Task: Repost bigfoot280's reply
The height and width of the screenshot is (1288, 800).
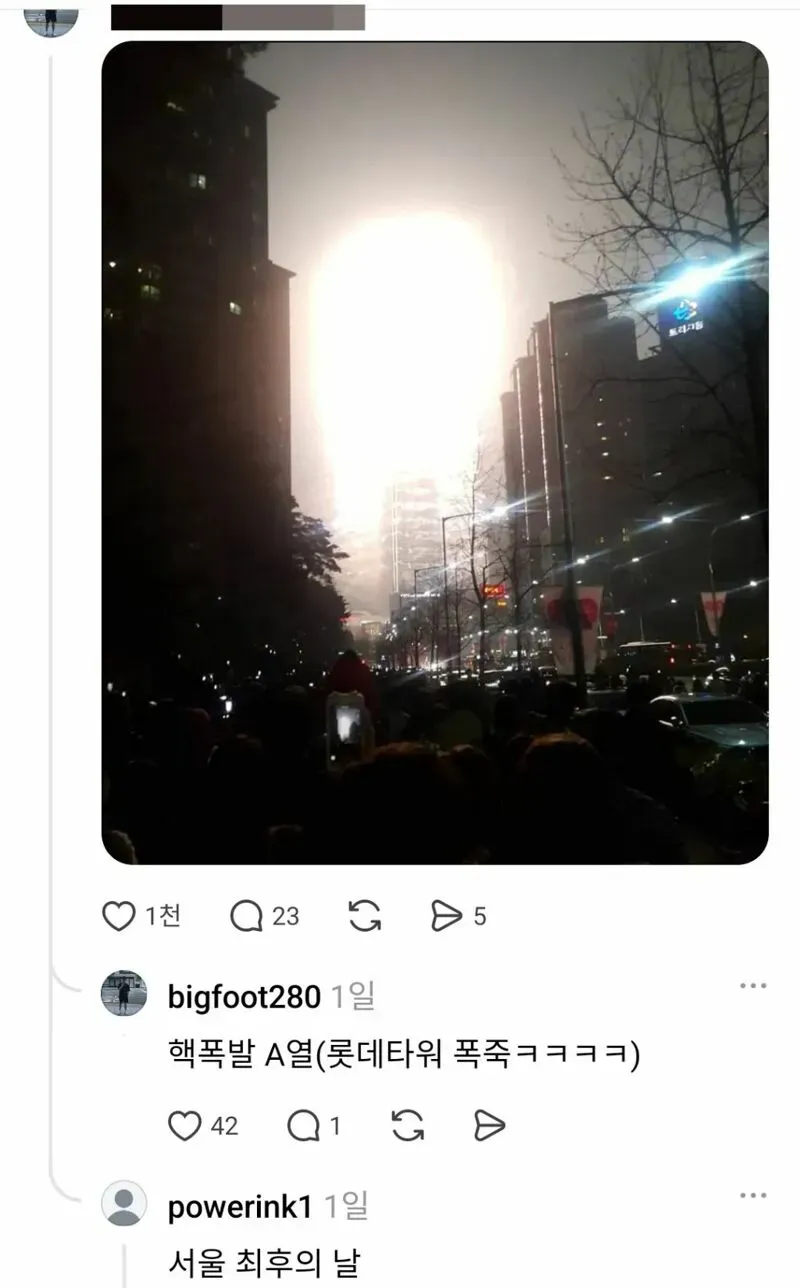Action: [x=407, y=1126]
